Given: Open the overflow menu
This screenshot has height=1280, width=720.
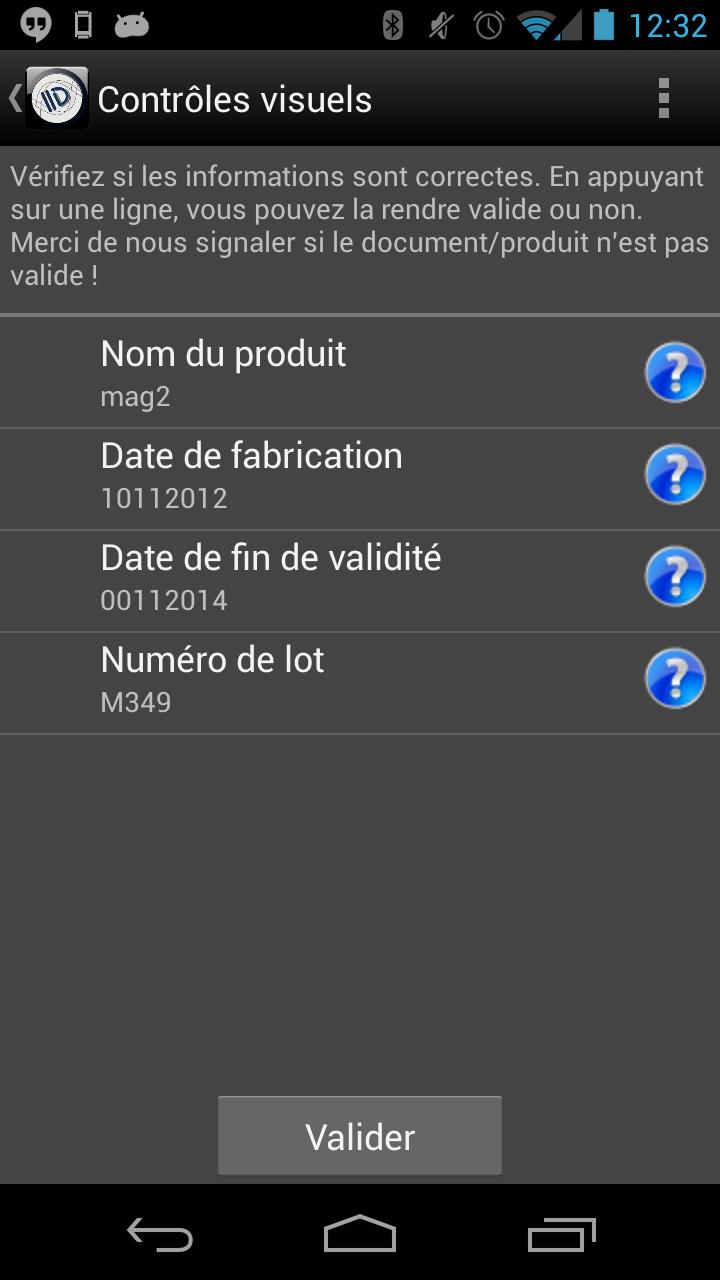Looking at the screenshot, I should point(663,98).
